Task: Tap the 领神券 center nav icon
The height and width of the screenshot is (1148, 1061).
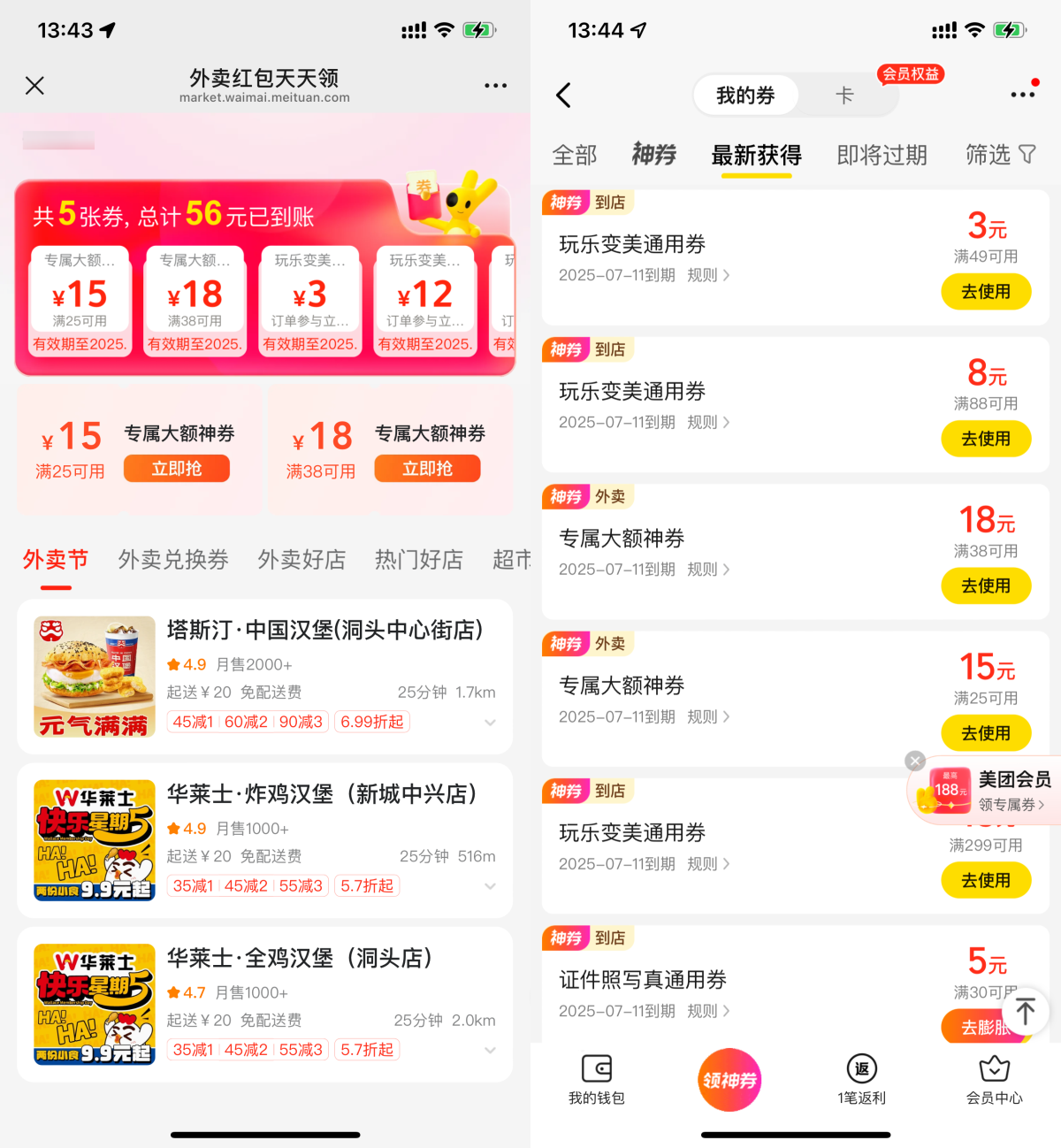Action: click(x=729, y=1079)
